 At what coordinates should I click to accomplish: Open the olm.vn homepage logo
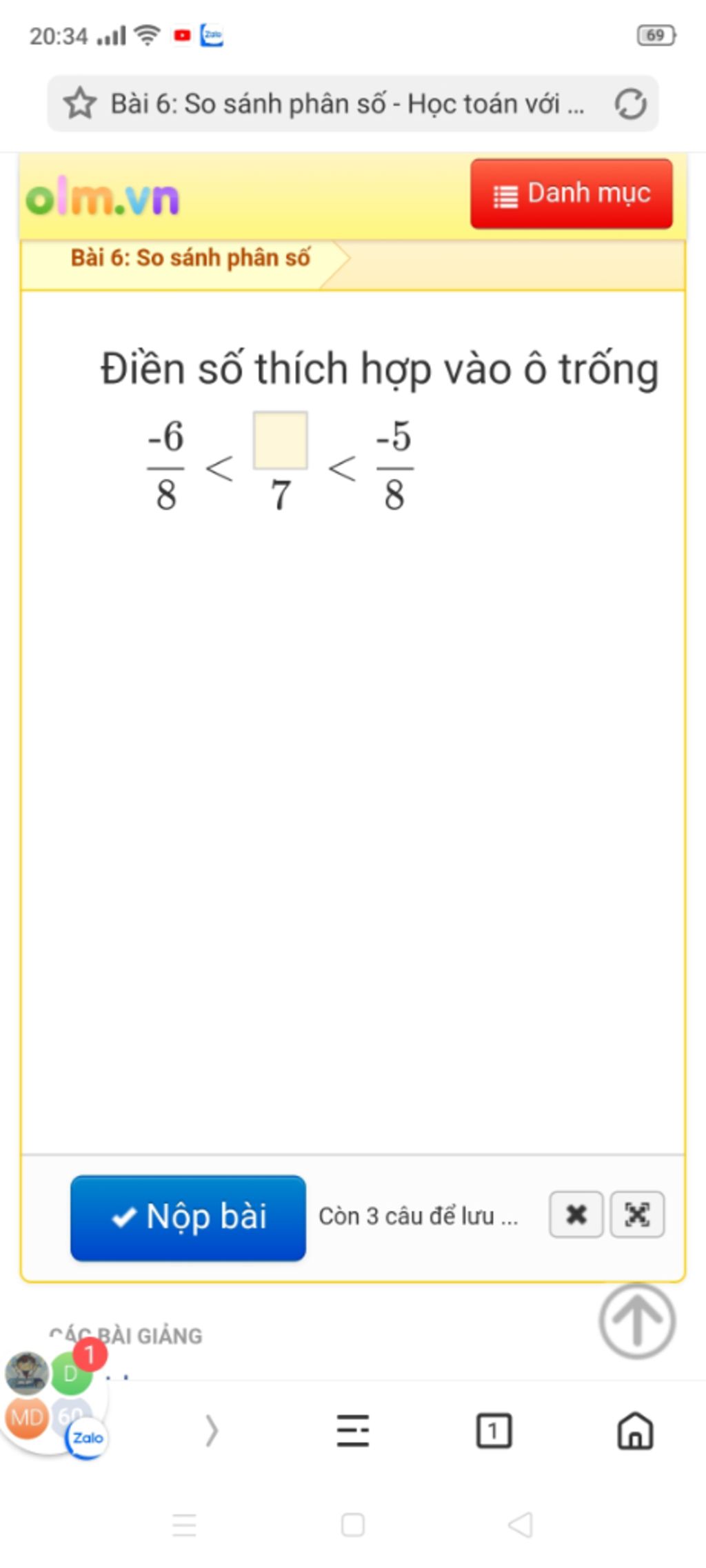click(x=103, y=198)
